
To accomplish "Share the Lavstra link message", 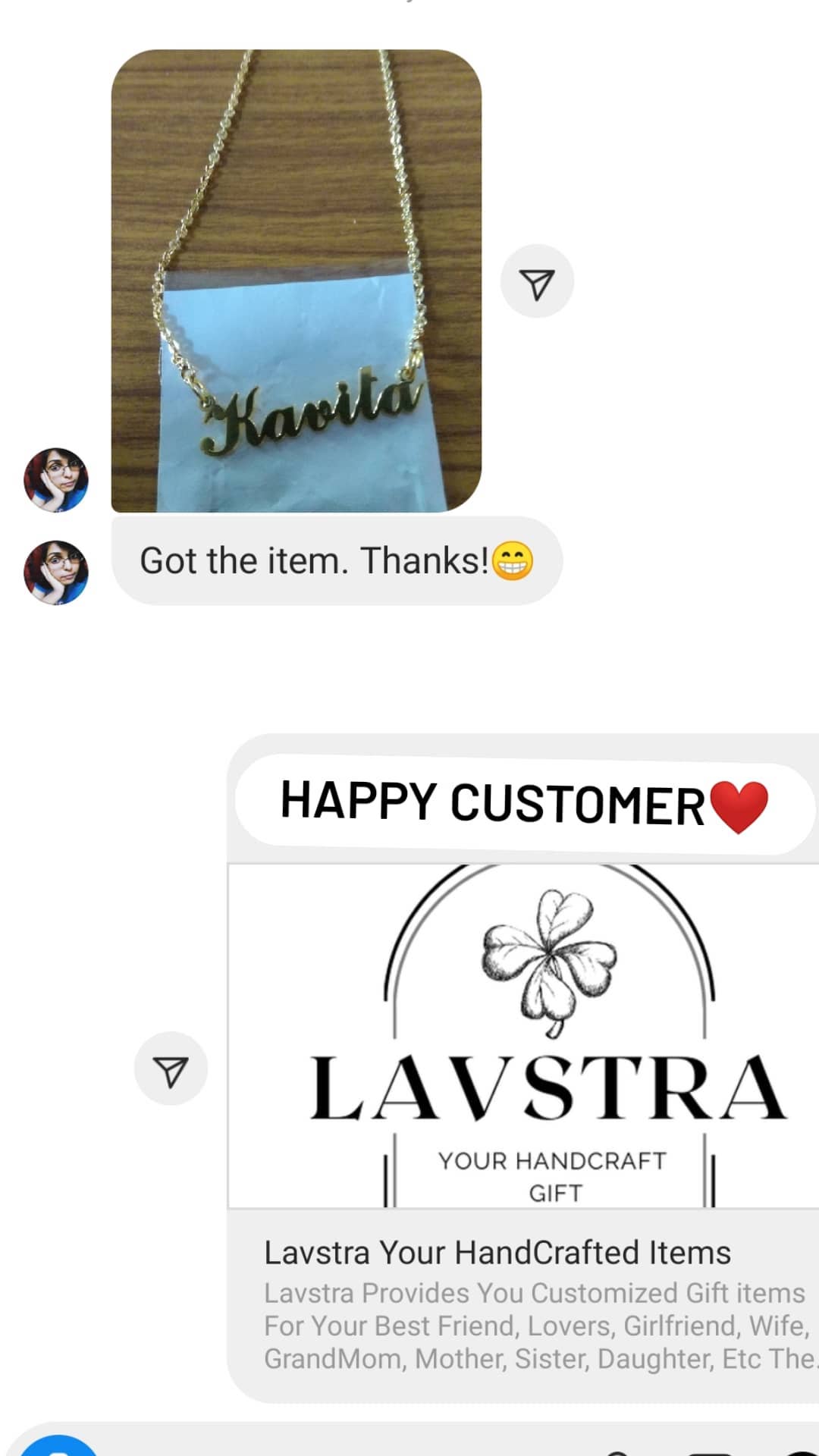I will click(x=171, y=1068).
